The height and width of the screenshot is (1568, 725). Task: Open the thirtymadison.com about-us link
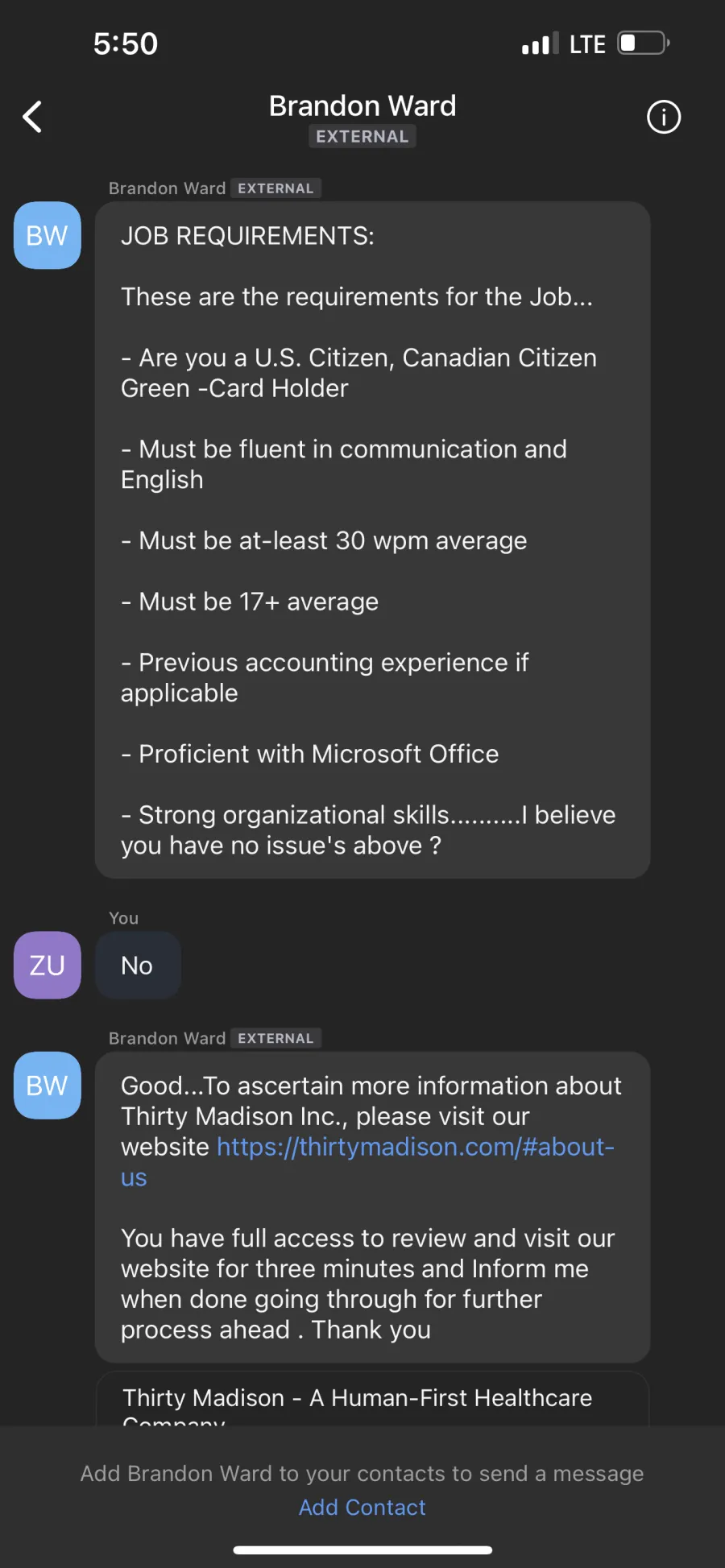coord(367,1161)
